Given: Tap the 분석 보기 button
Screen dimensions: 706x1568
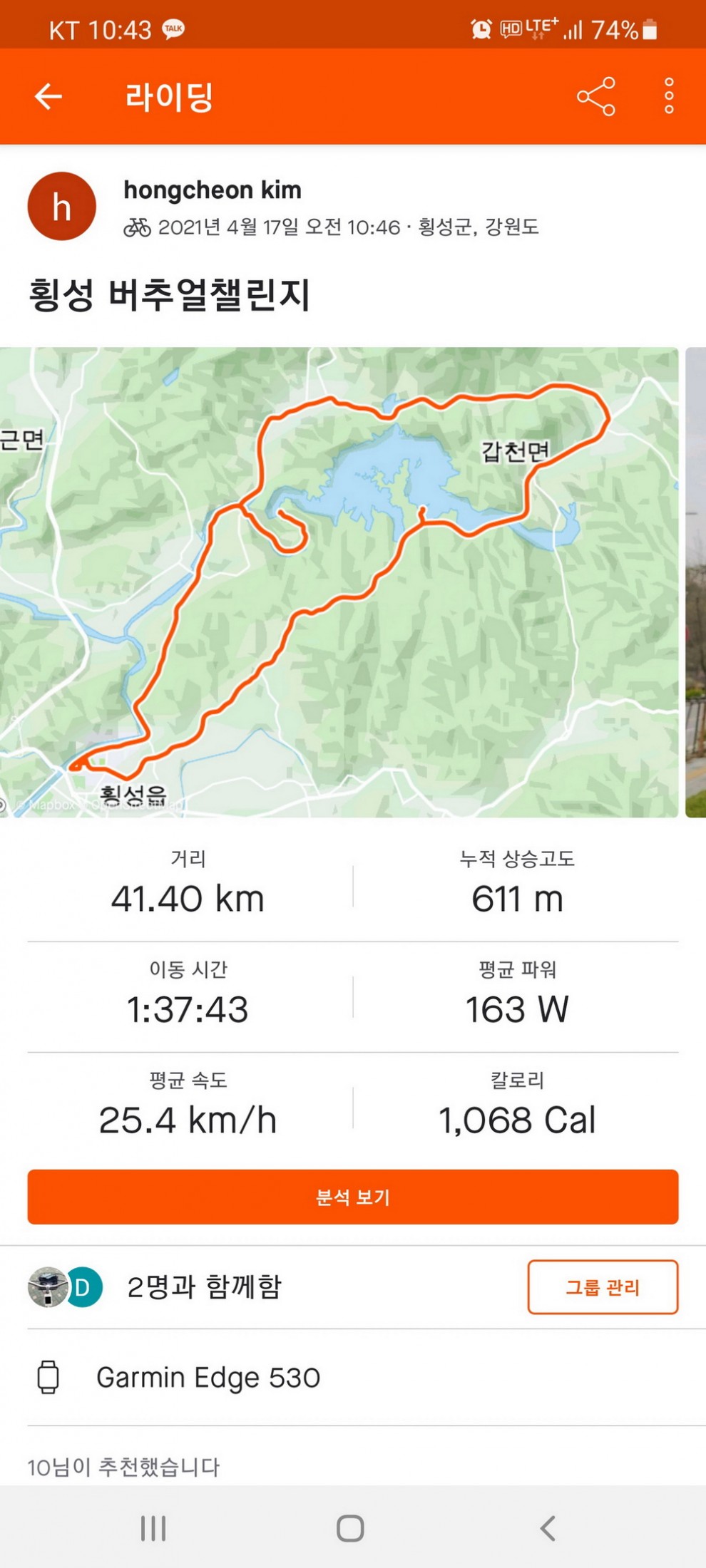Looking at the screenshot, I should pos(353,1197).
